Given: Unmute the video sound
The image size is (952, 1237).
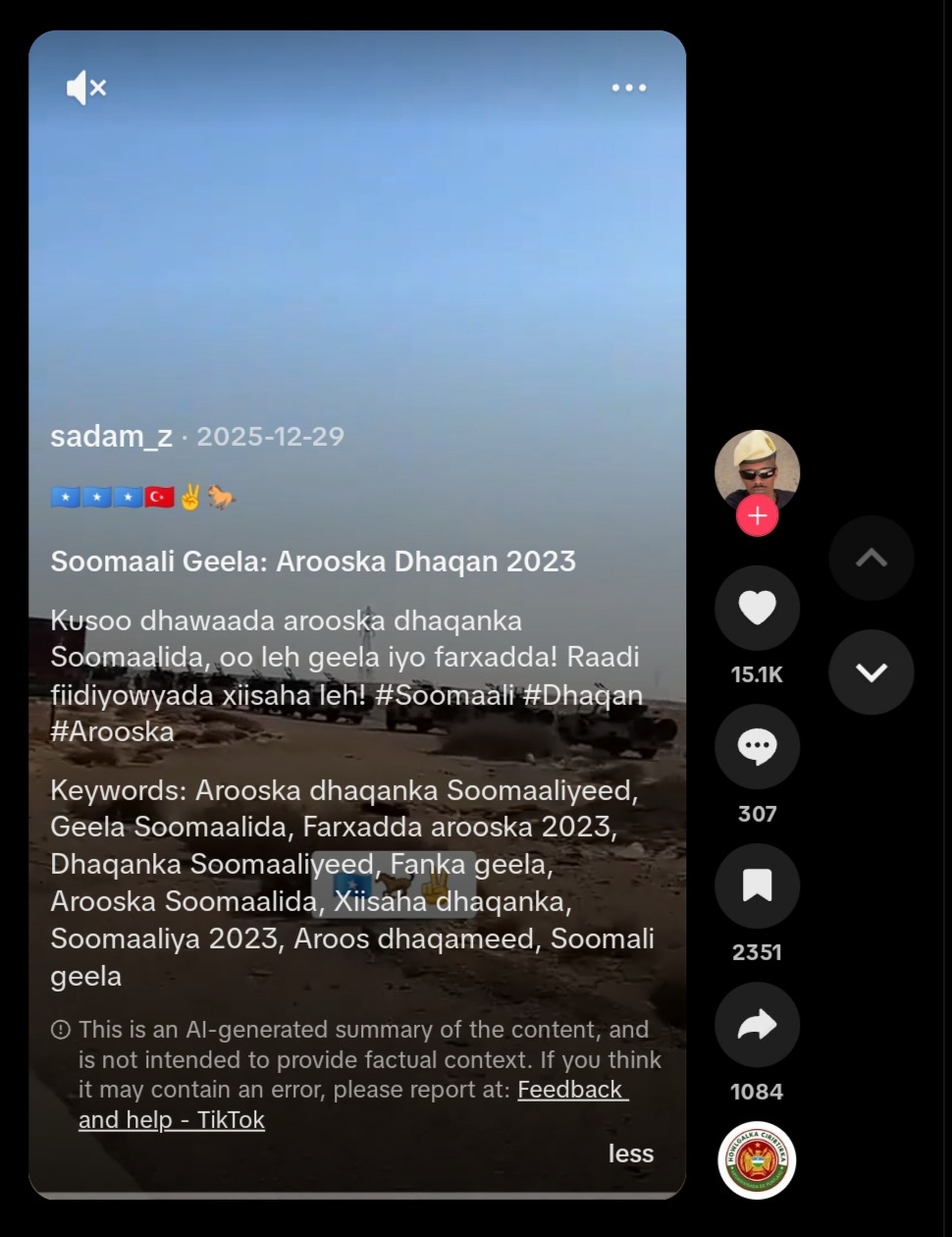Looking at the screenshot, I should pyautogui.click(x=85, y=88).
